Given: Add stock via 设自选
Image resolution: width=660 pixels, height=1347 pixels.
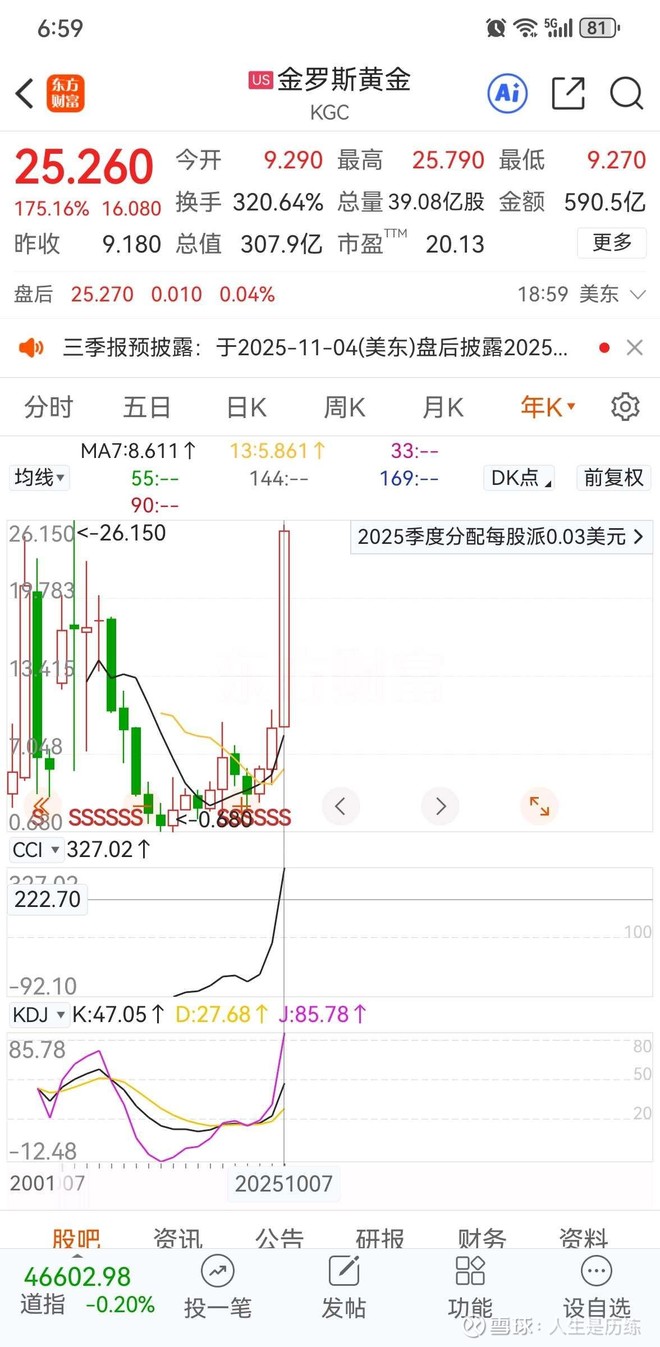Looking at the screenshot, I should (x=596, y=1287).
